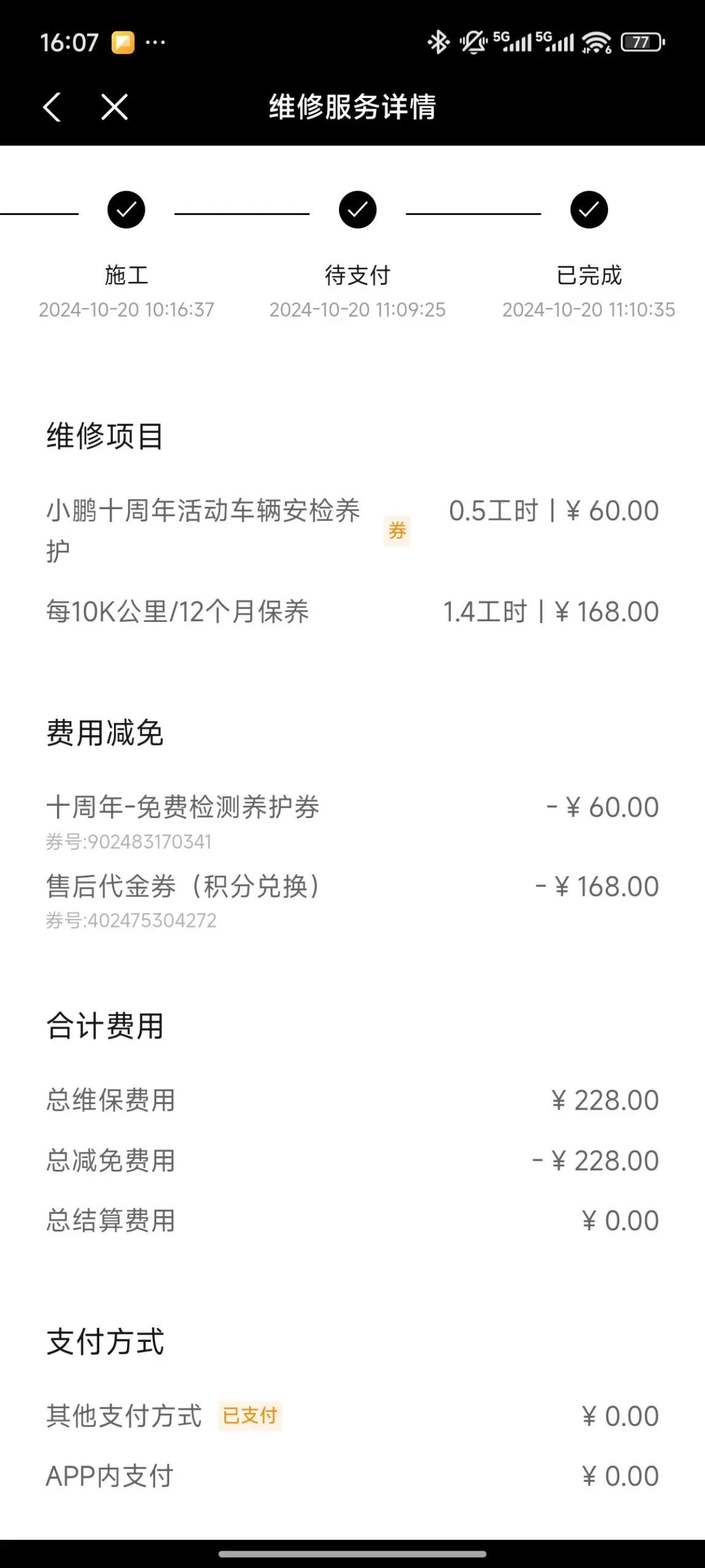
Task: Go back using the arrow icon
Action: click(x=52, y=107)
